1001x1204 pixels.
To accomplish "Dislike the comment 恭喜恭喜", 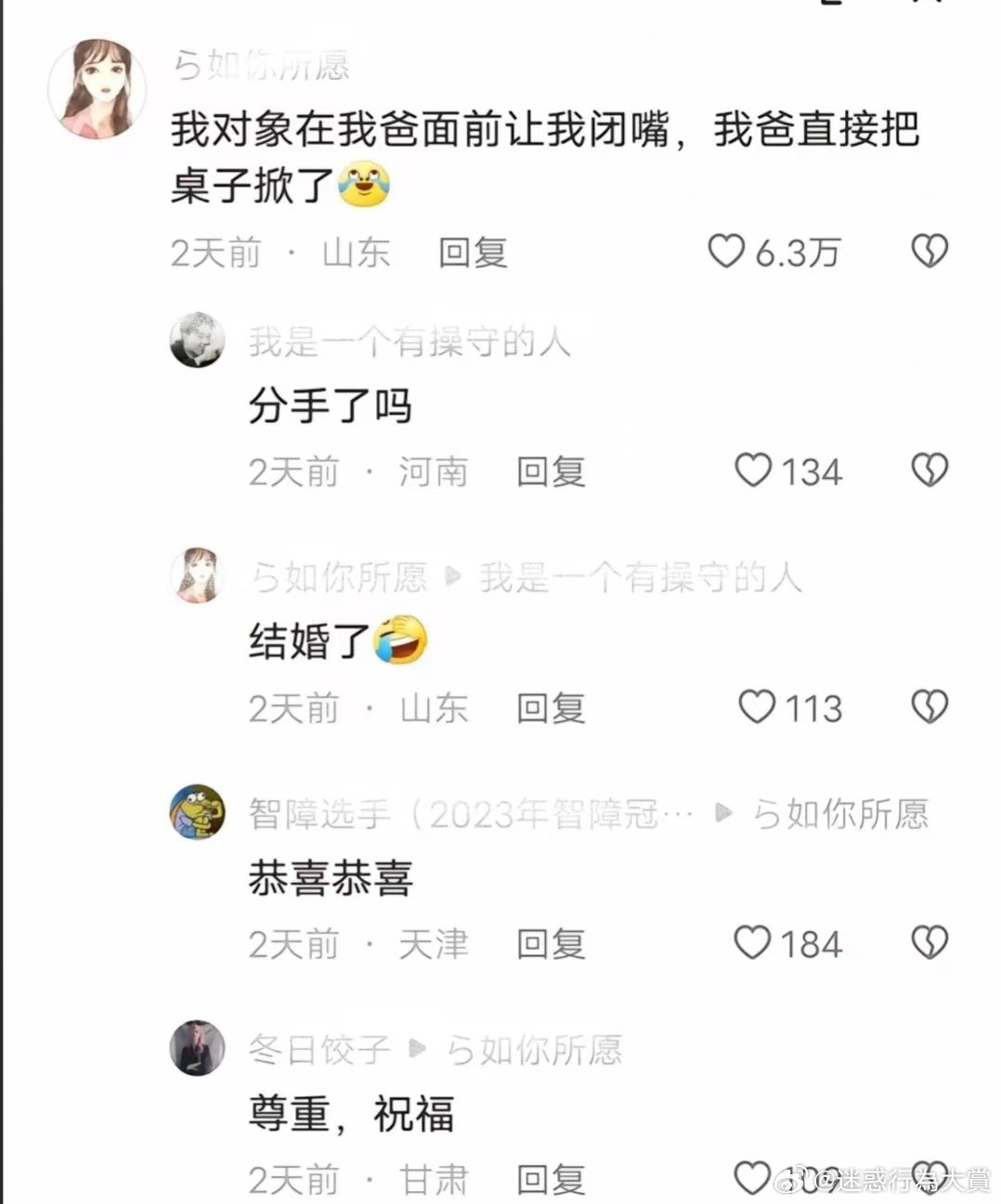I will coord(929,942).
